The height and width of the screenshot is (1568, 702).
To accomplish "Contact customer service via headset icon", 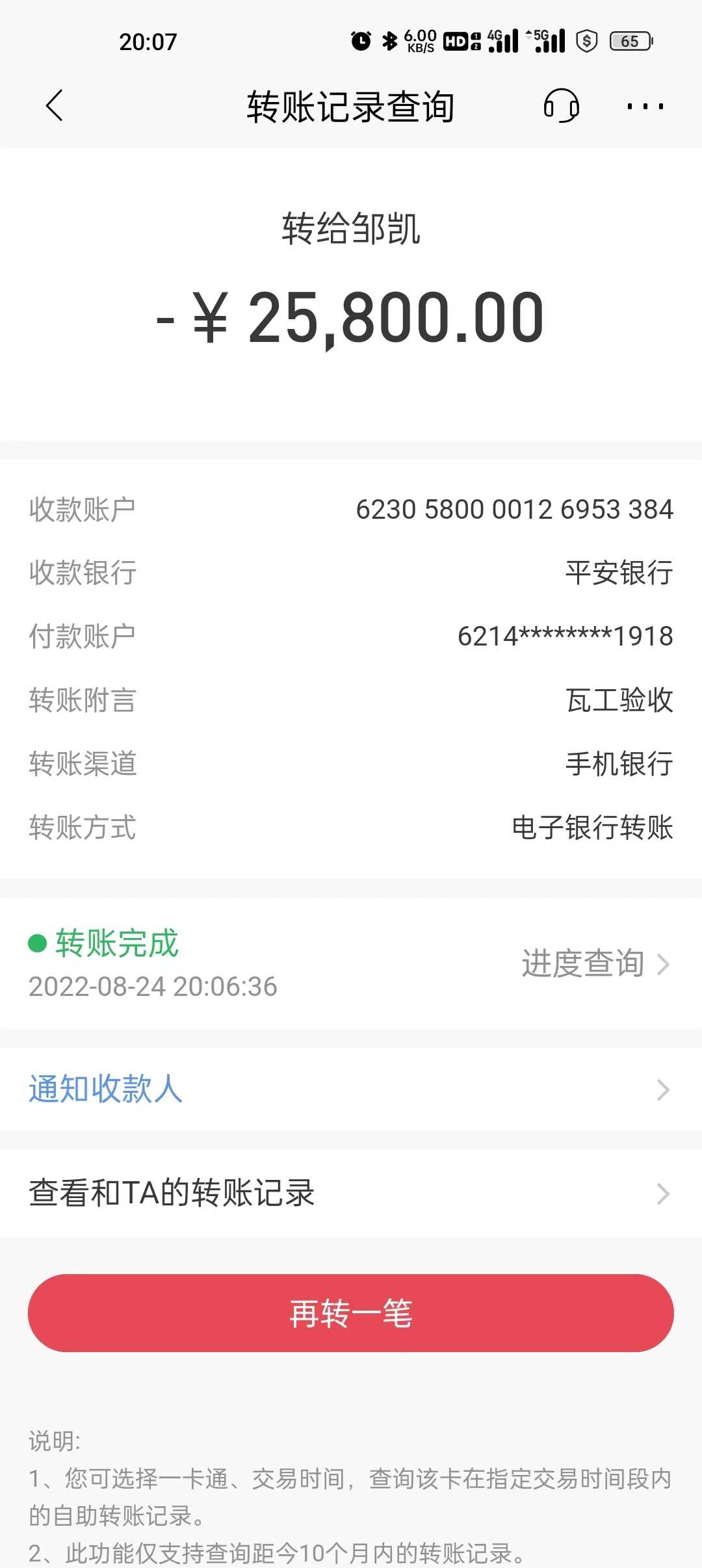I will tap(561, 106).
